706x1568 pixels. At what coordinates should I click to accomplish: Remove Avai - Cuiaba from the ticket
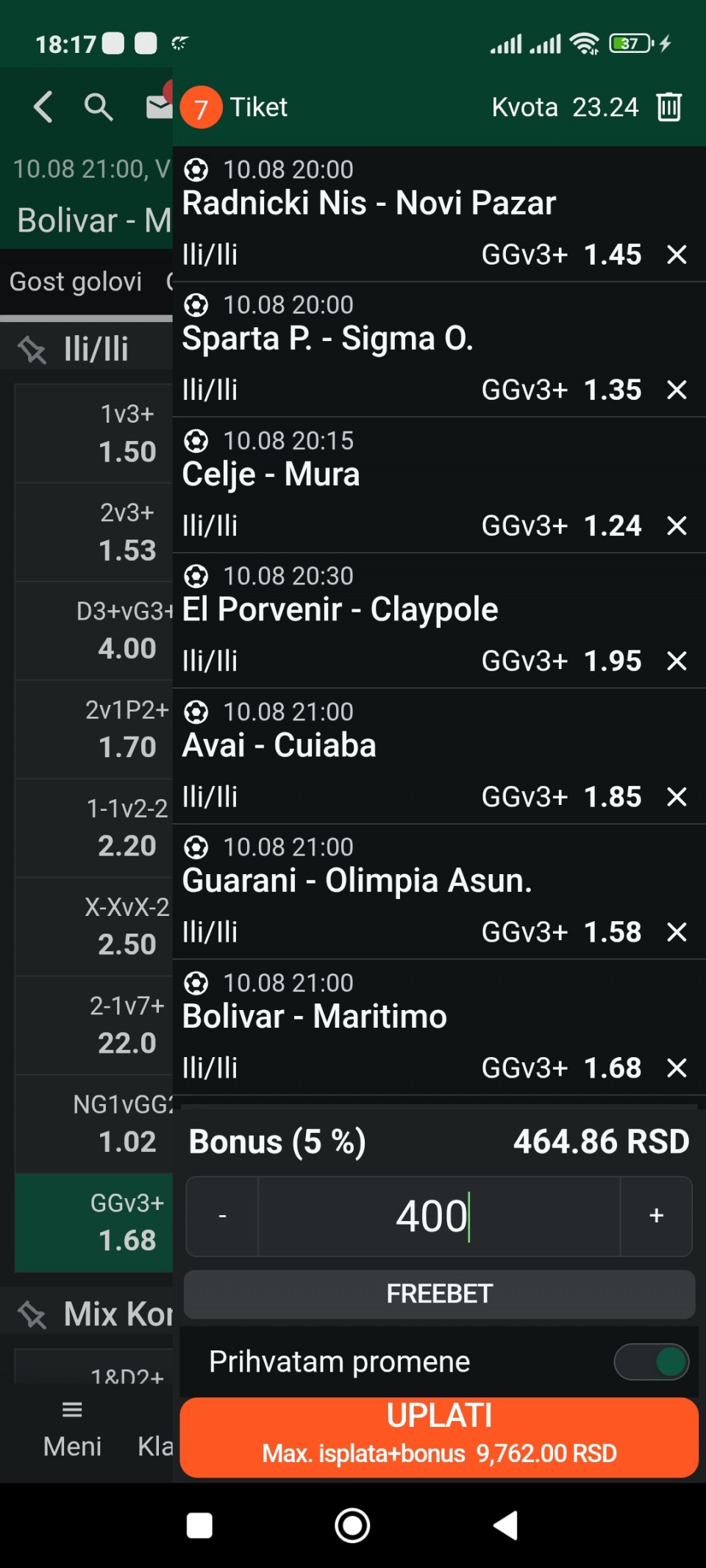coord(677,797)
